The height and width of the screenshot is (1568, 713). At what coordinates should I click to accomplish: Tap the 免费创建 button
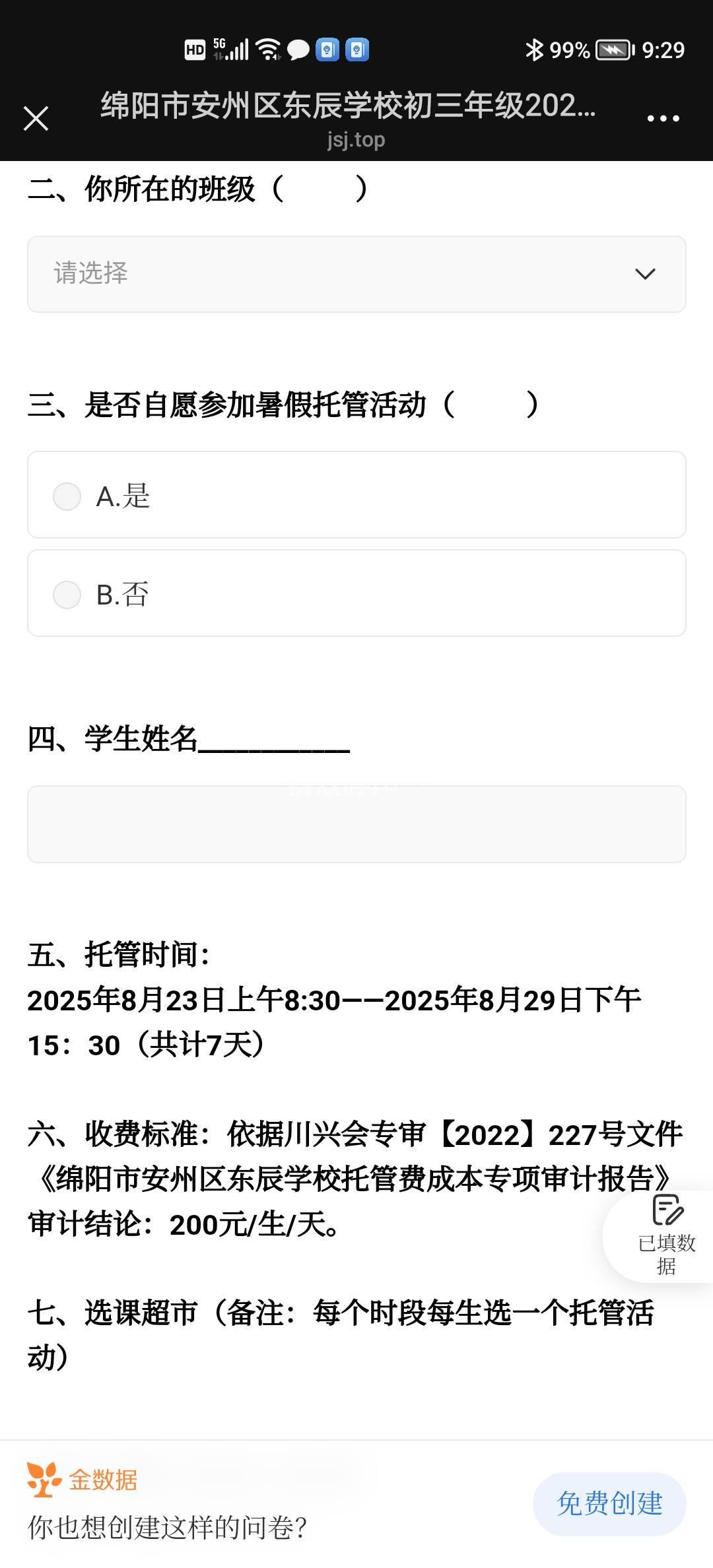point(609,1504)
